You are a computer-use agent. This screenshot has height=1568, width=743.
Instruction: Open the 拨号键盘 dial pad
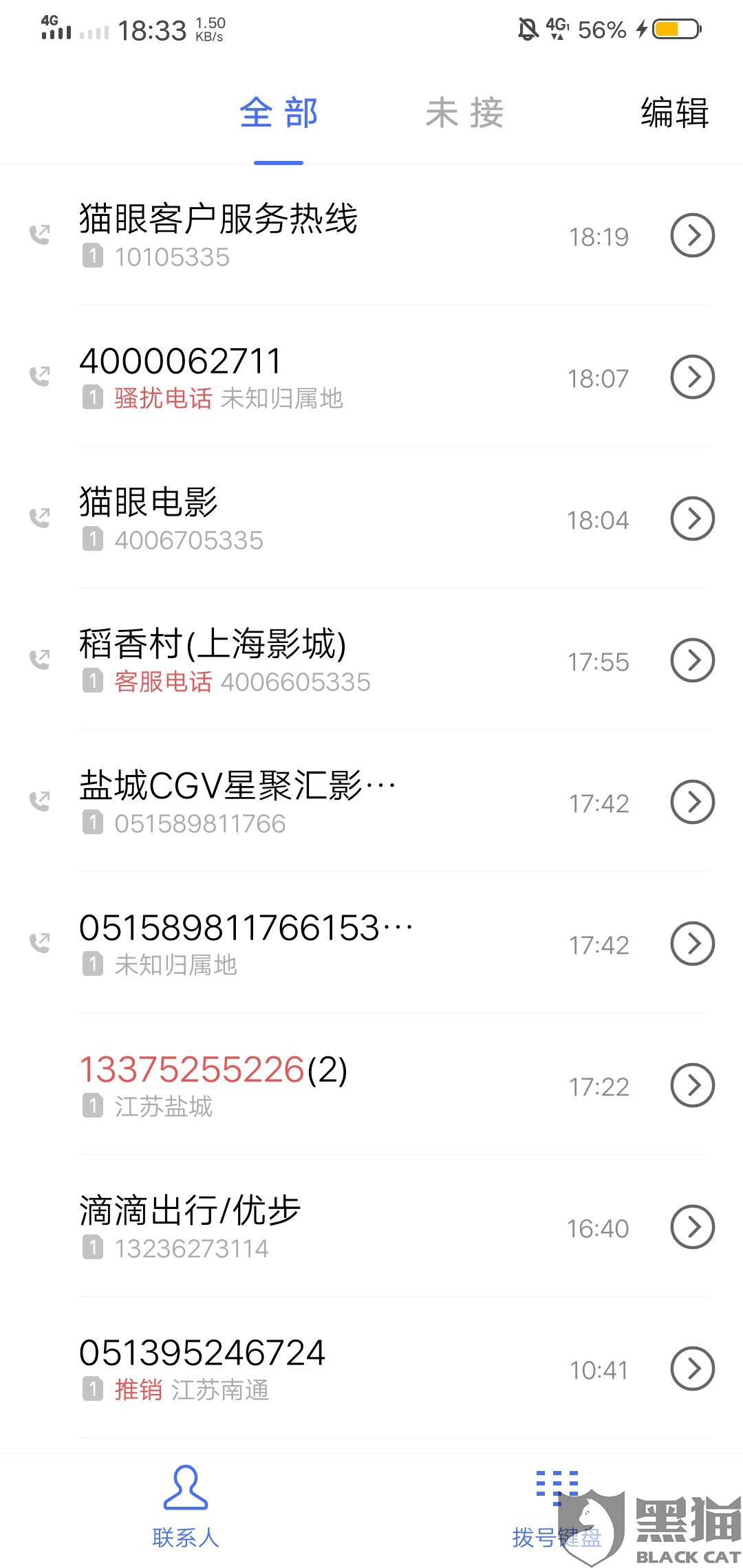coord(557,1507)
